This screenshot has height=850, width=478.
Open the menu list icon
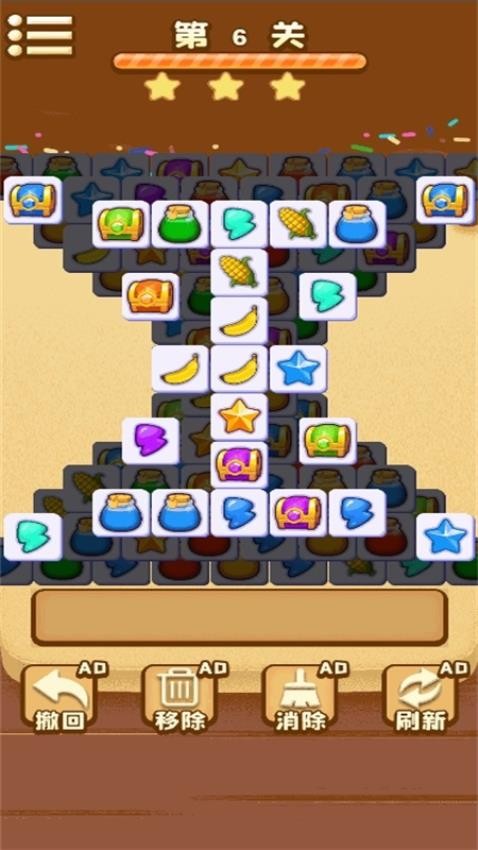40,35
